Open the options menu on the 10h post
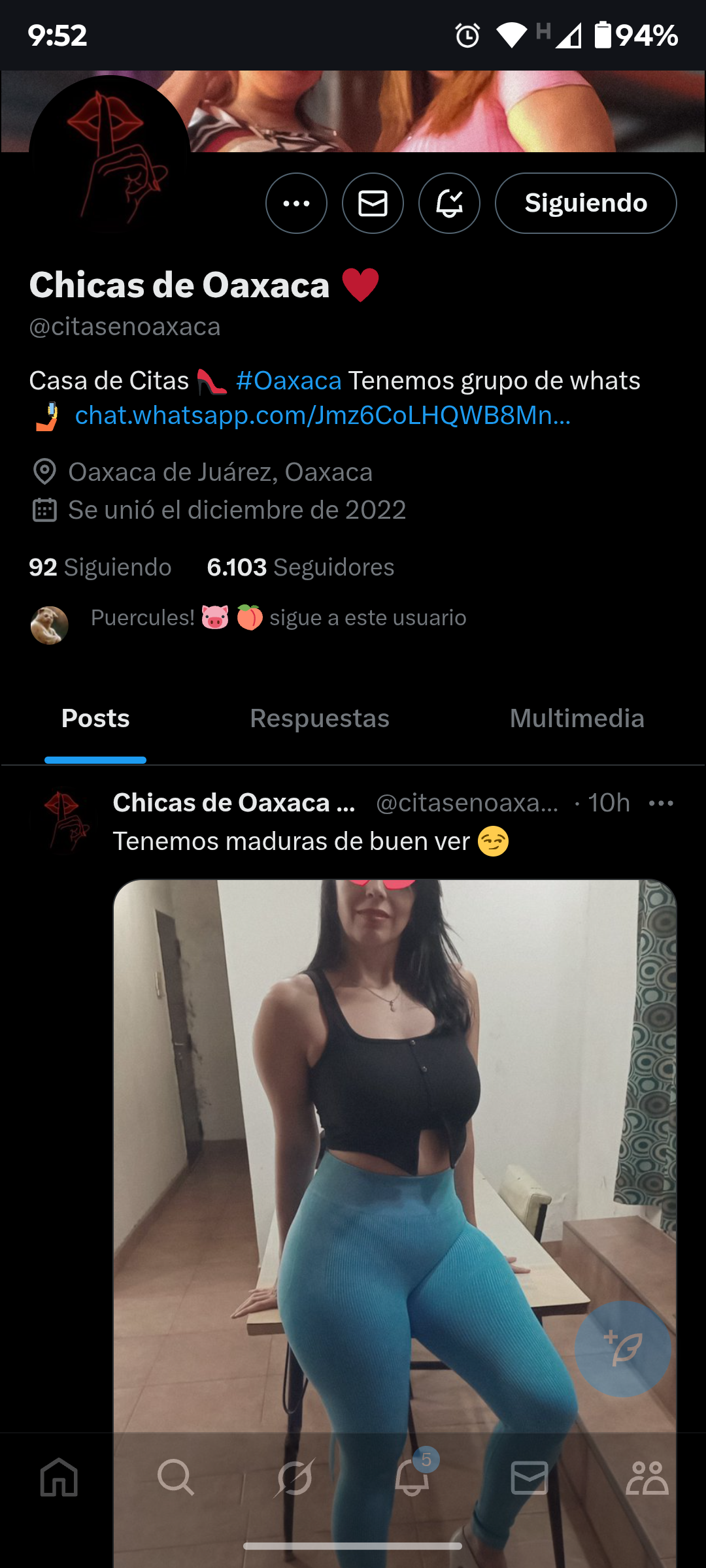The height and width of the screenshot is (1568, 706). point(661,803)
